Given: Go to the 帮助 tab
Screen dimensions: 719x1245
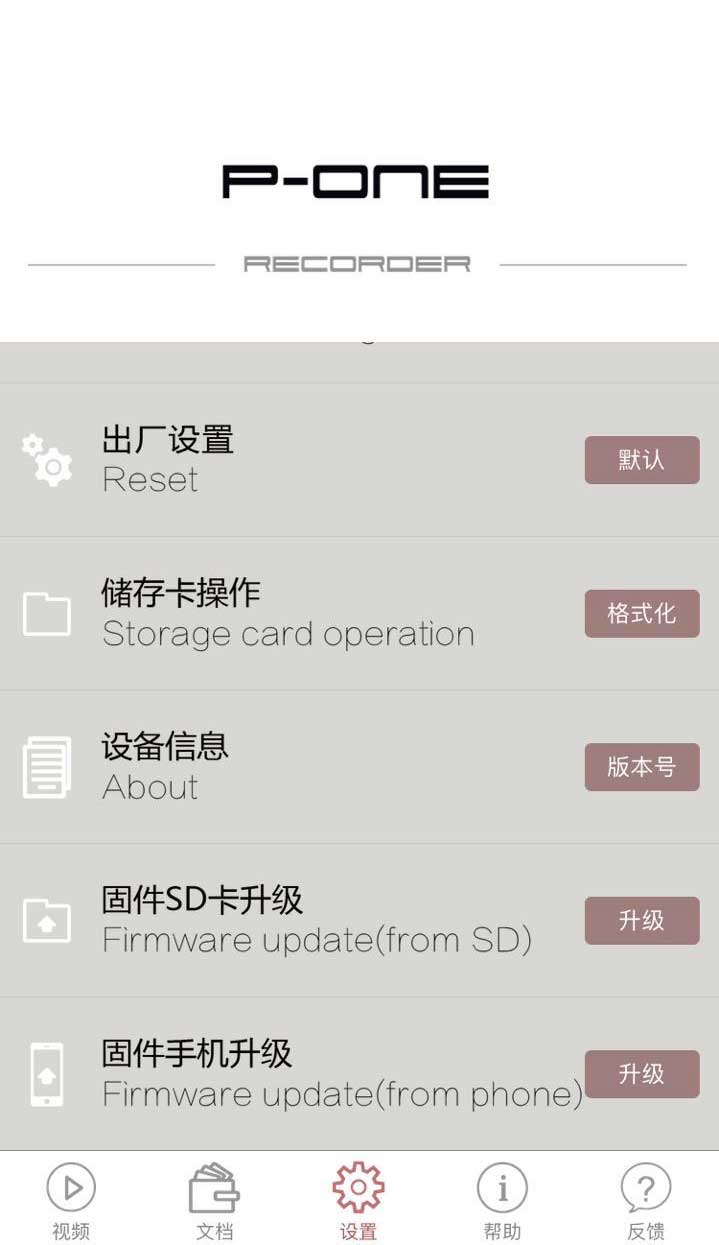Looking at the screenshot, I should (x=502, y=1199).
